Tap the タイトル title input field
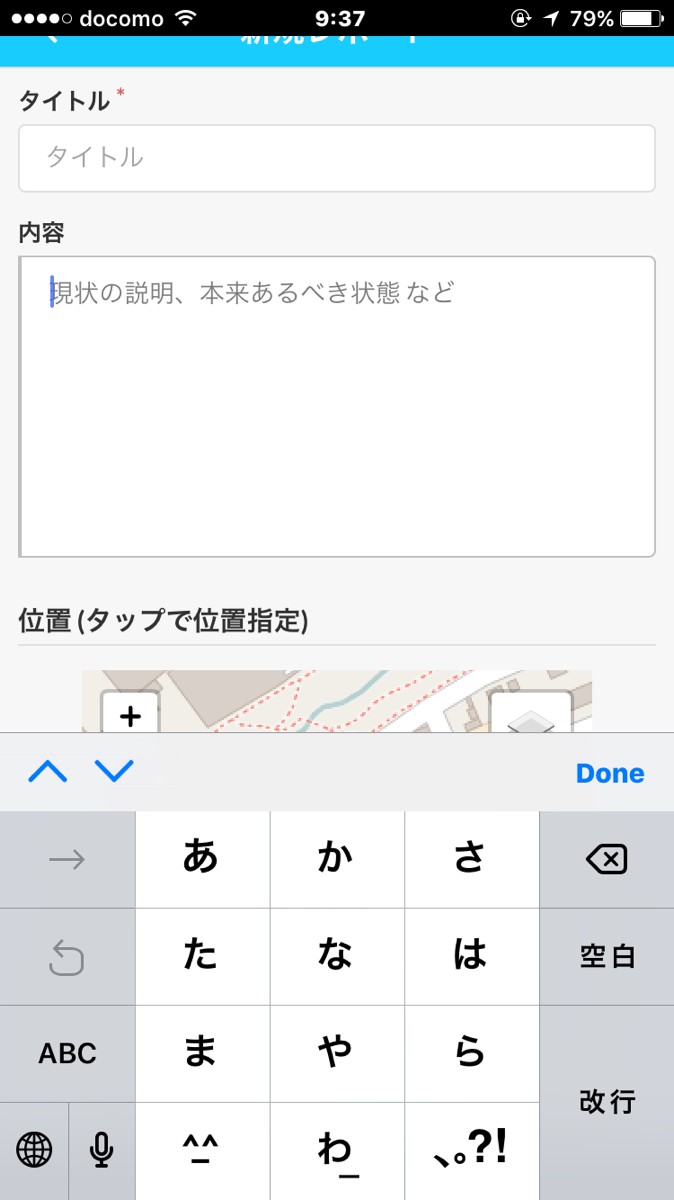The image size is (674, 1200). pos(337,158)
